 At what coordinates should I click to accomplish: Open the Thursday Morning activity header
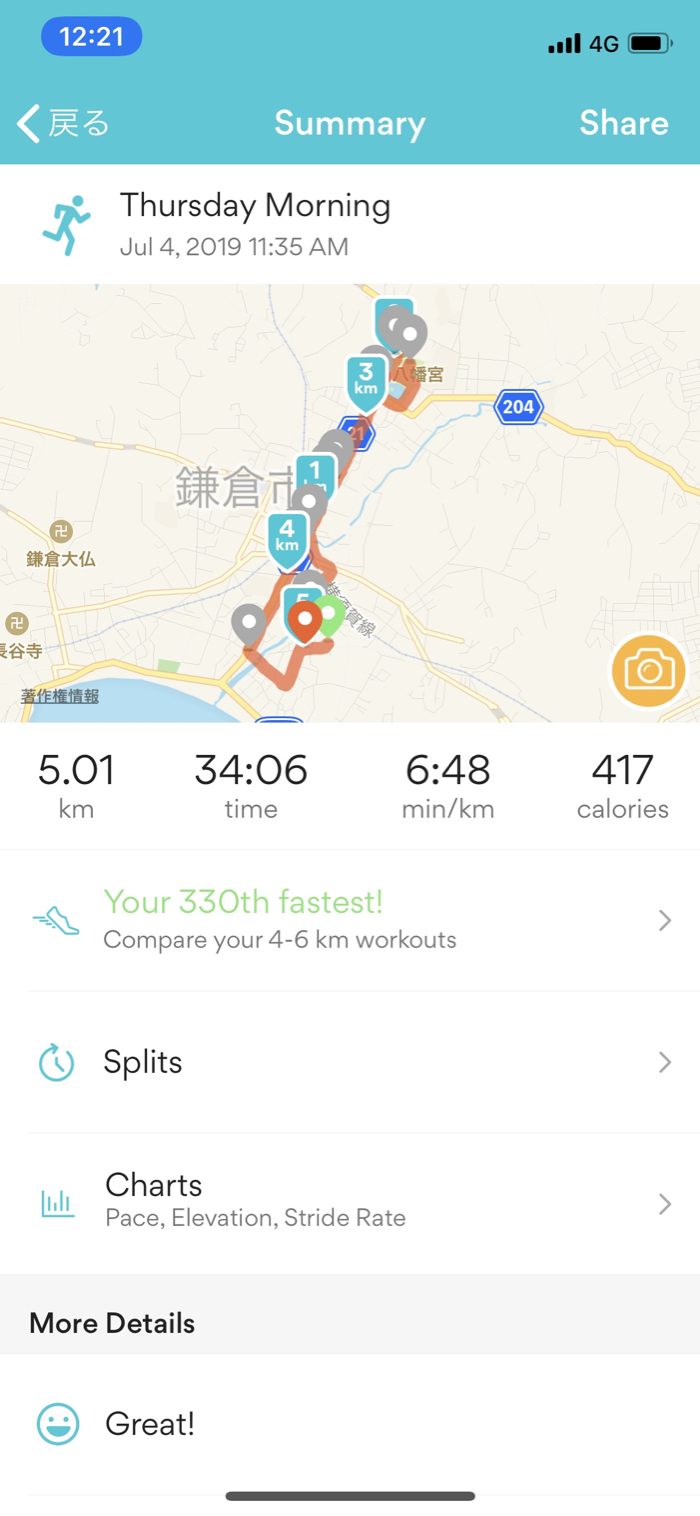[255, 223]
